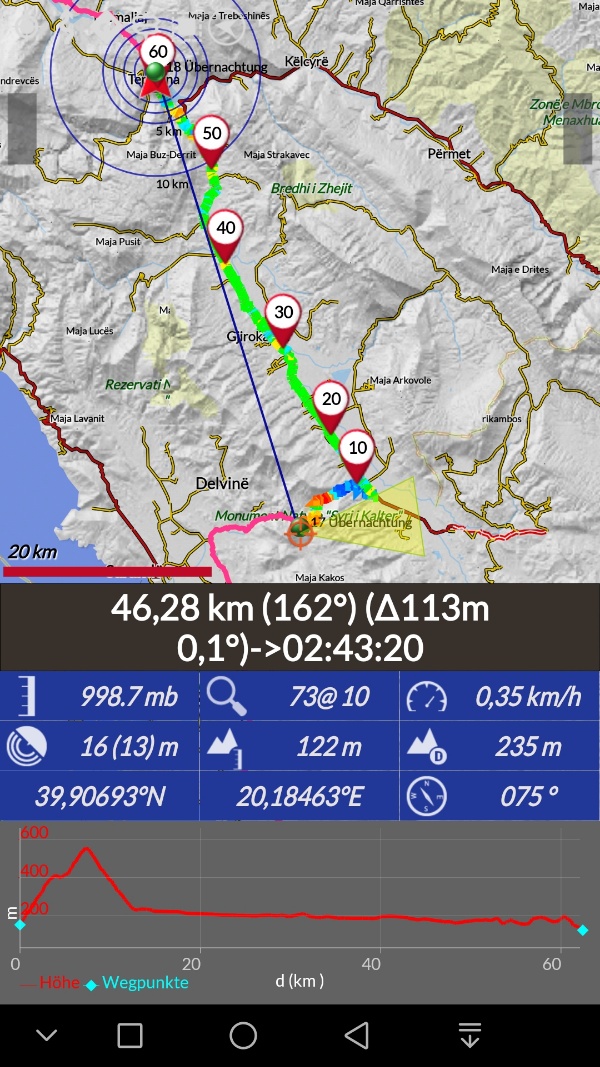Go back using the system back triangle
600x1067 pixels.
tap(356, 1035)
